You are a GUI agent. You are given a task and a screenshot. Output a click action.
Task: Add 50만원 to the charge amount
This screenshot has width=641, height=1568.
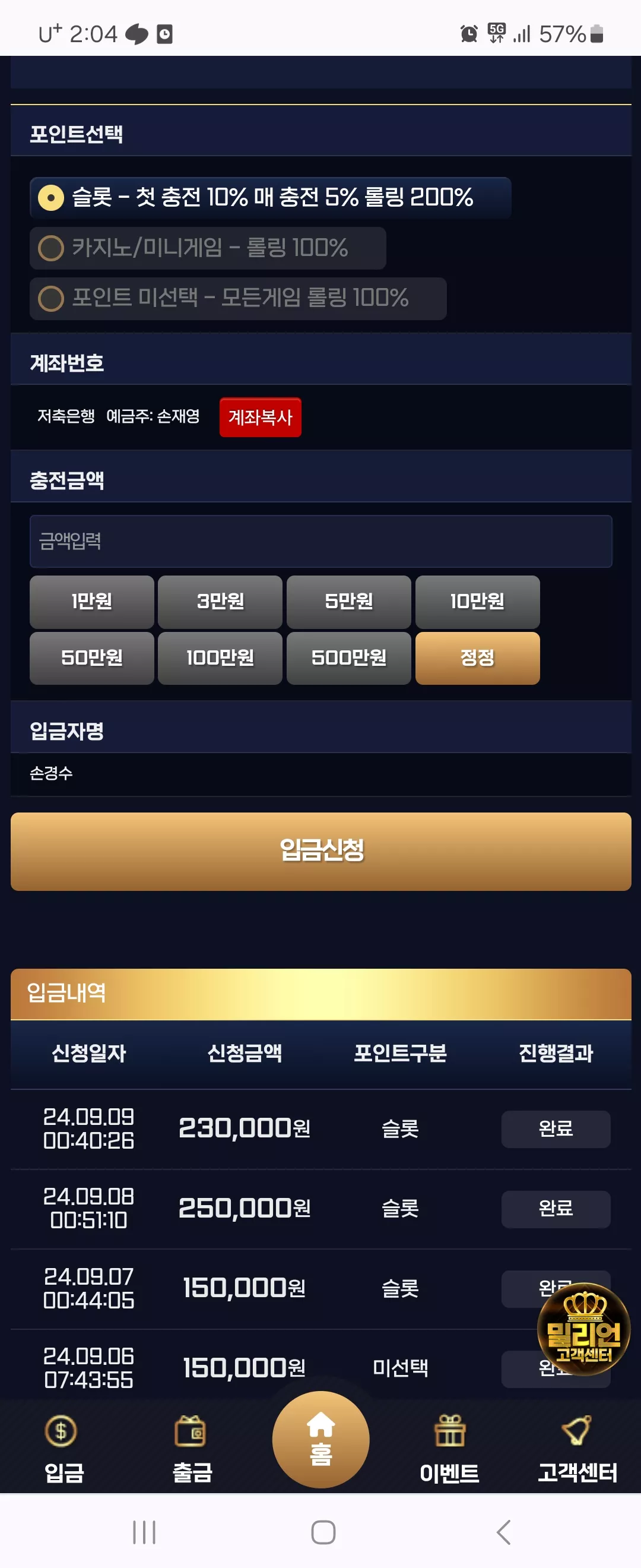click(x=92, y=658)
